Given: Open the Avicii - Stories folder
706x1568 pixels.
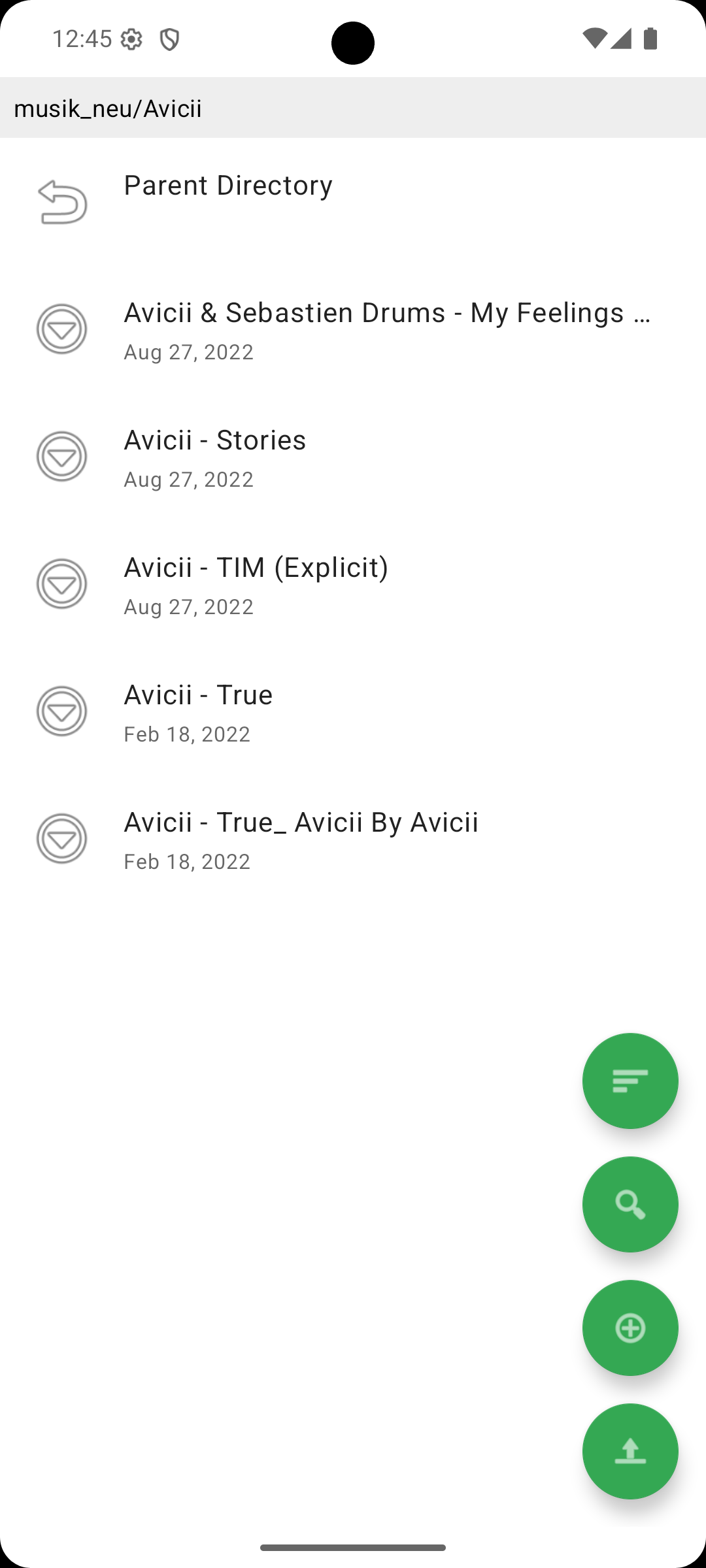Looking at the screenshot, I should [x=353, y=456].
